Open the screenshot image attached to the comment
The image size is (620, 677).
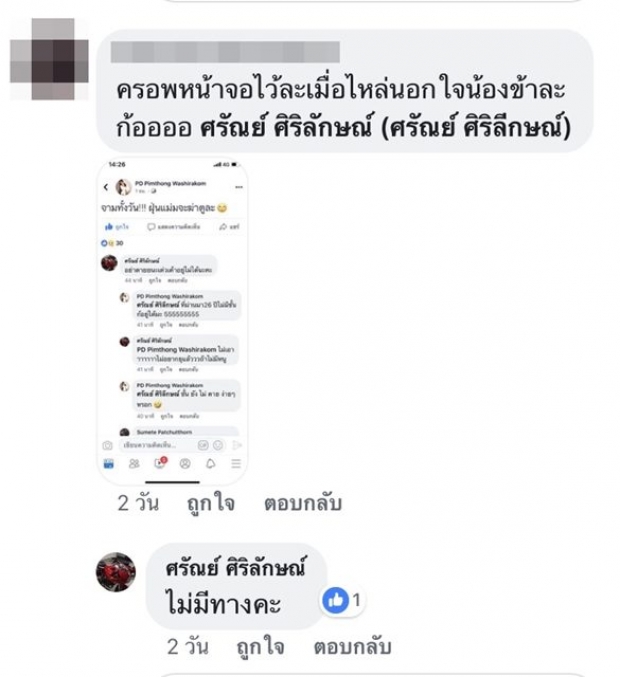[x=175, y=314]
